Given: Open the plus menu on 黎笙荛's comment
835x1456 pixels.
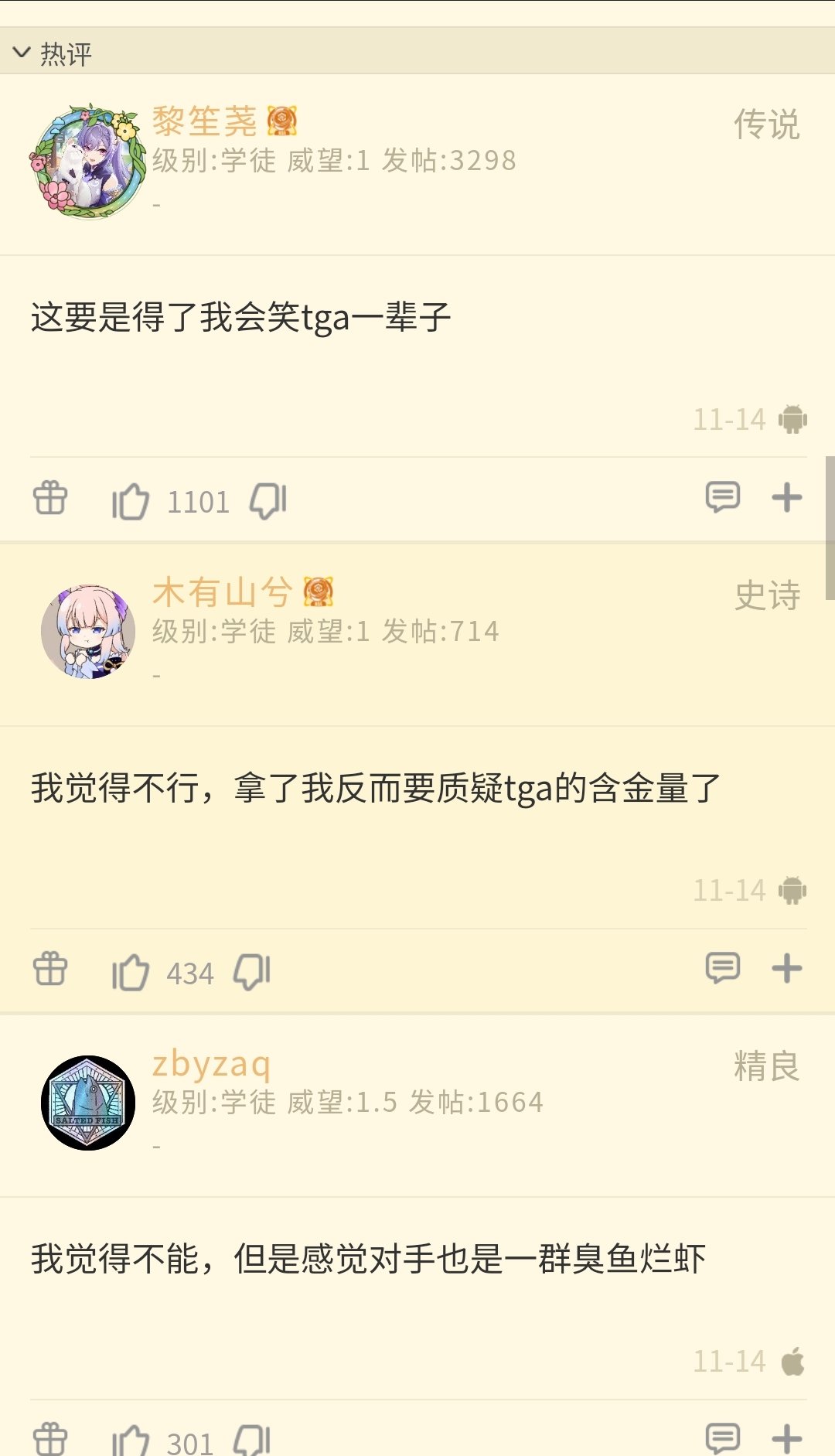Looking at the screenshot, I should [786, 497].
